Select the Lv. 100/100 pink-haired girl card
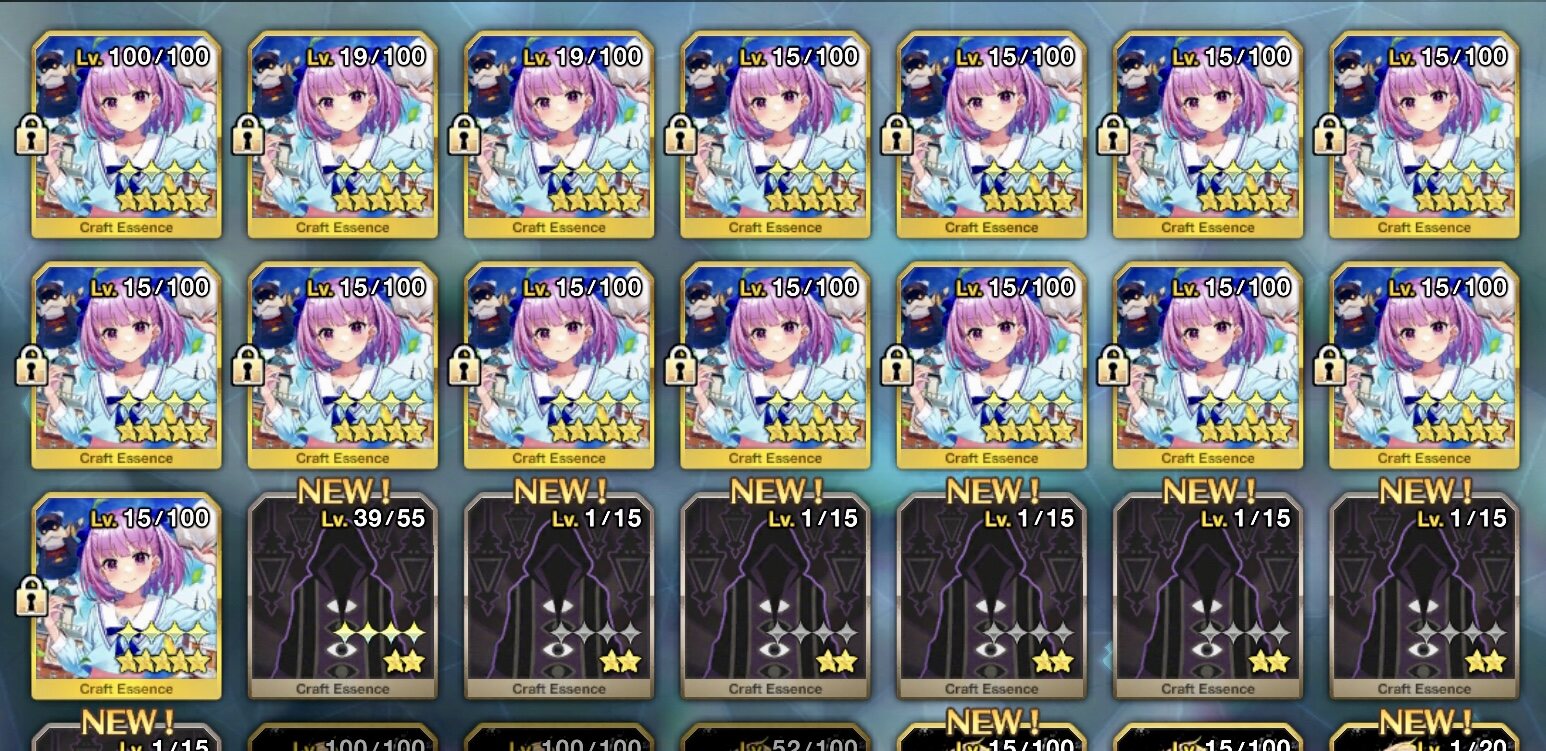The height and width of the screenshot is (751, 1546). [x=126, y=135]
